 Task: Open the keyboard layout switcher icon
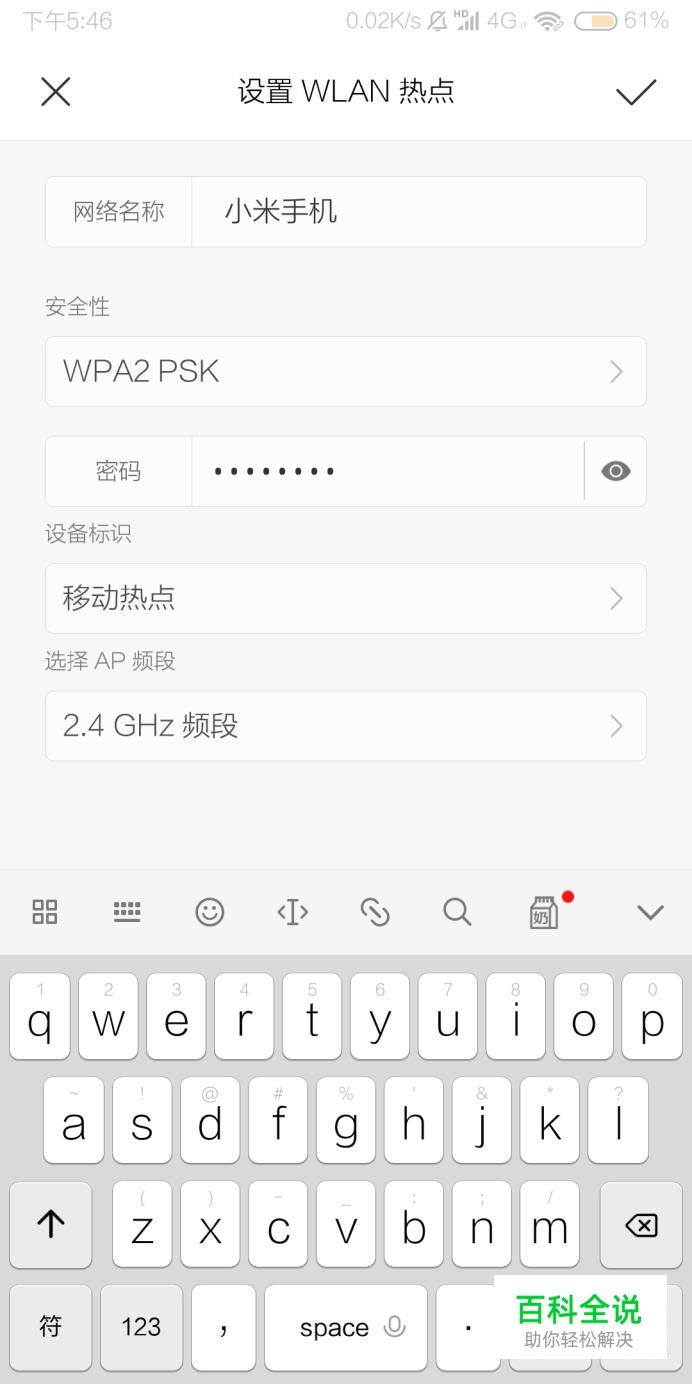127,912
